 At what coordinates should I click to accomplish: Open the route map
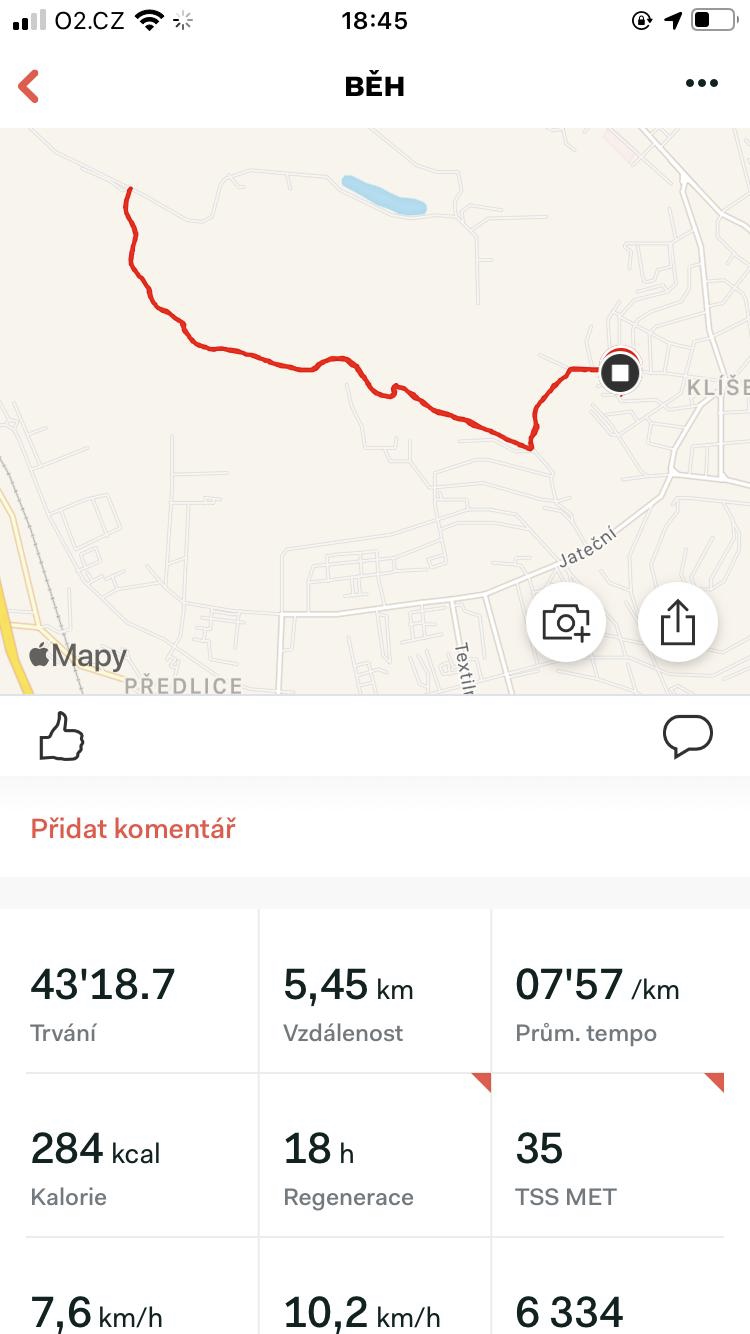[375, 411]
